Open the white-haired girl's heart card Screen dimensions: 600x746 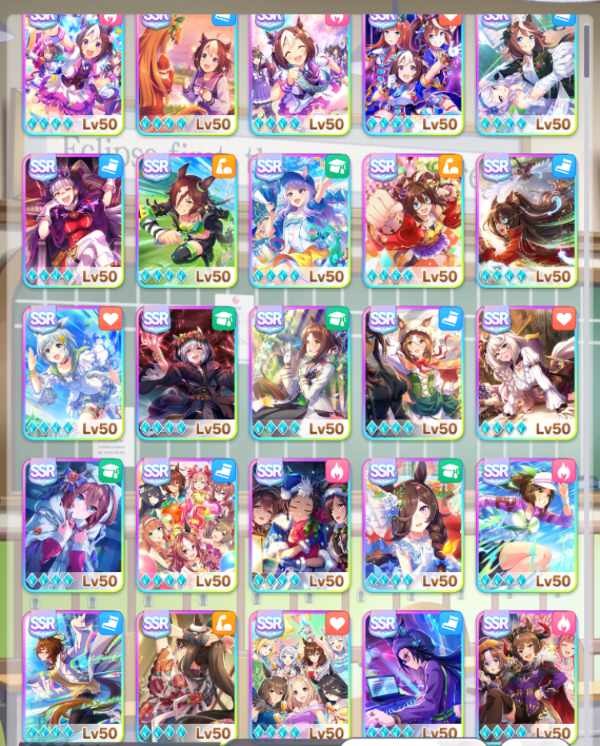point(527,372)
